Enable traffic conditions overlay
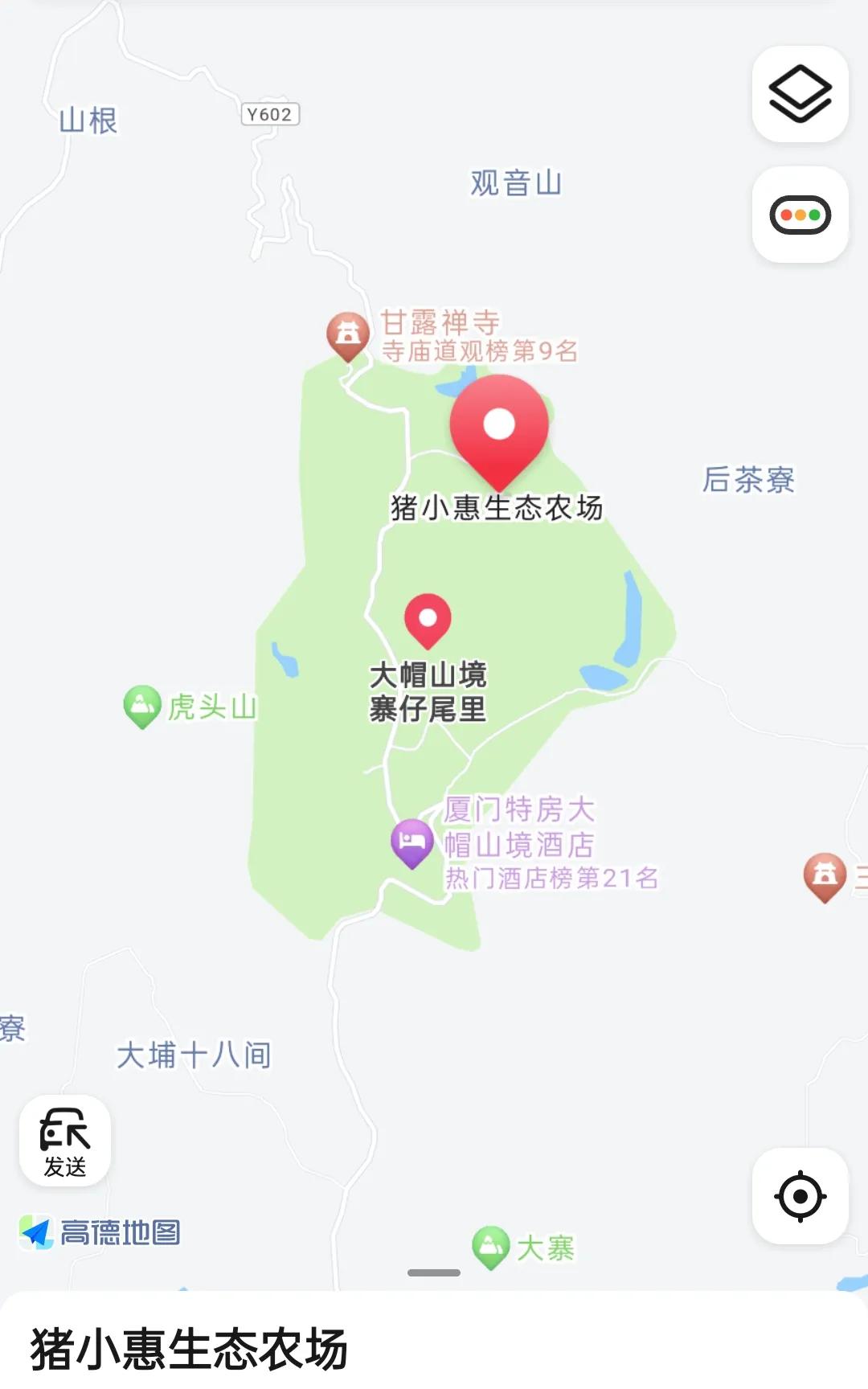This screenshot has height=1389, width=868. 800,215
